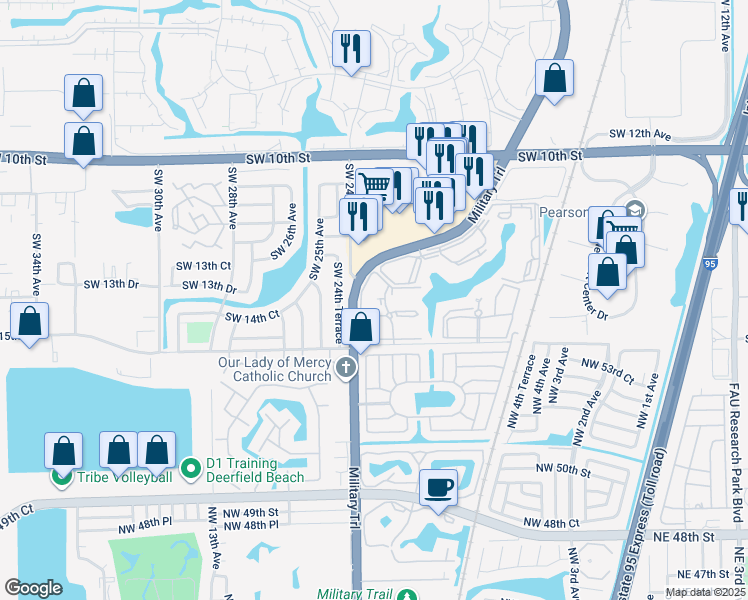Tap the shopping bag marker north of Military Trl curve
The height and width of the screenshot is (600, 748).
pyautogui.click(x=554, y=79)
